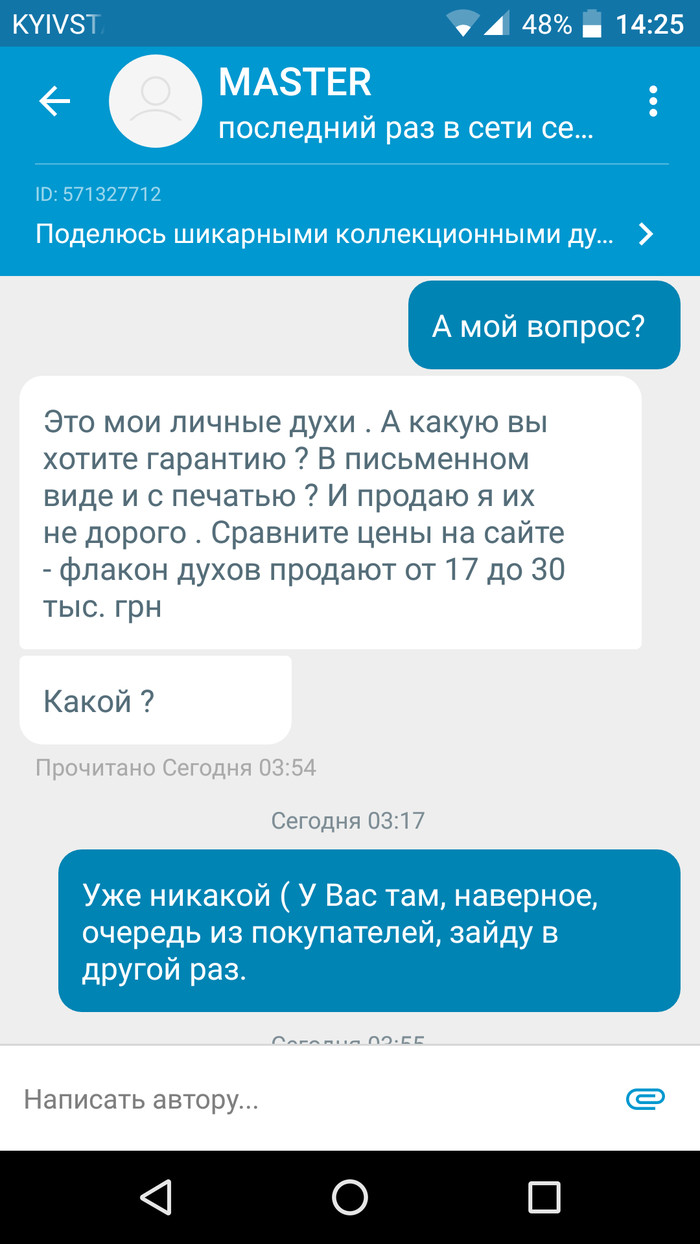Image resolution: width=700 pixels, height=1244 pixels.
Task: Attach a file with the paperclip icon
Action: 645,1099
